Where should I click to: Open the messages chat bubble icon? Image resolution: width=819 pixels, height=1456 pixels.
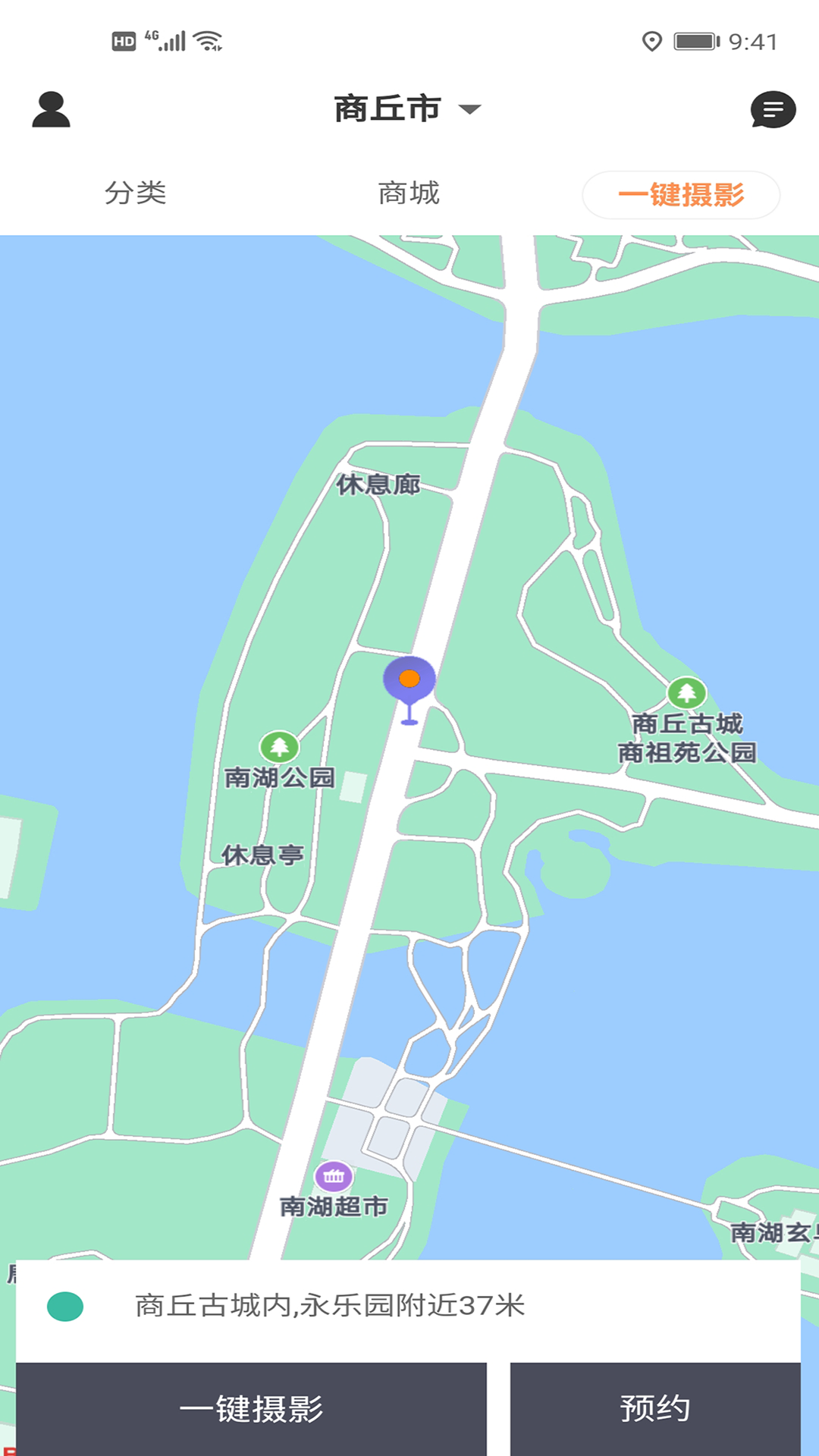point(773,110)
